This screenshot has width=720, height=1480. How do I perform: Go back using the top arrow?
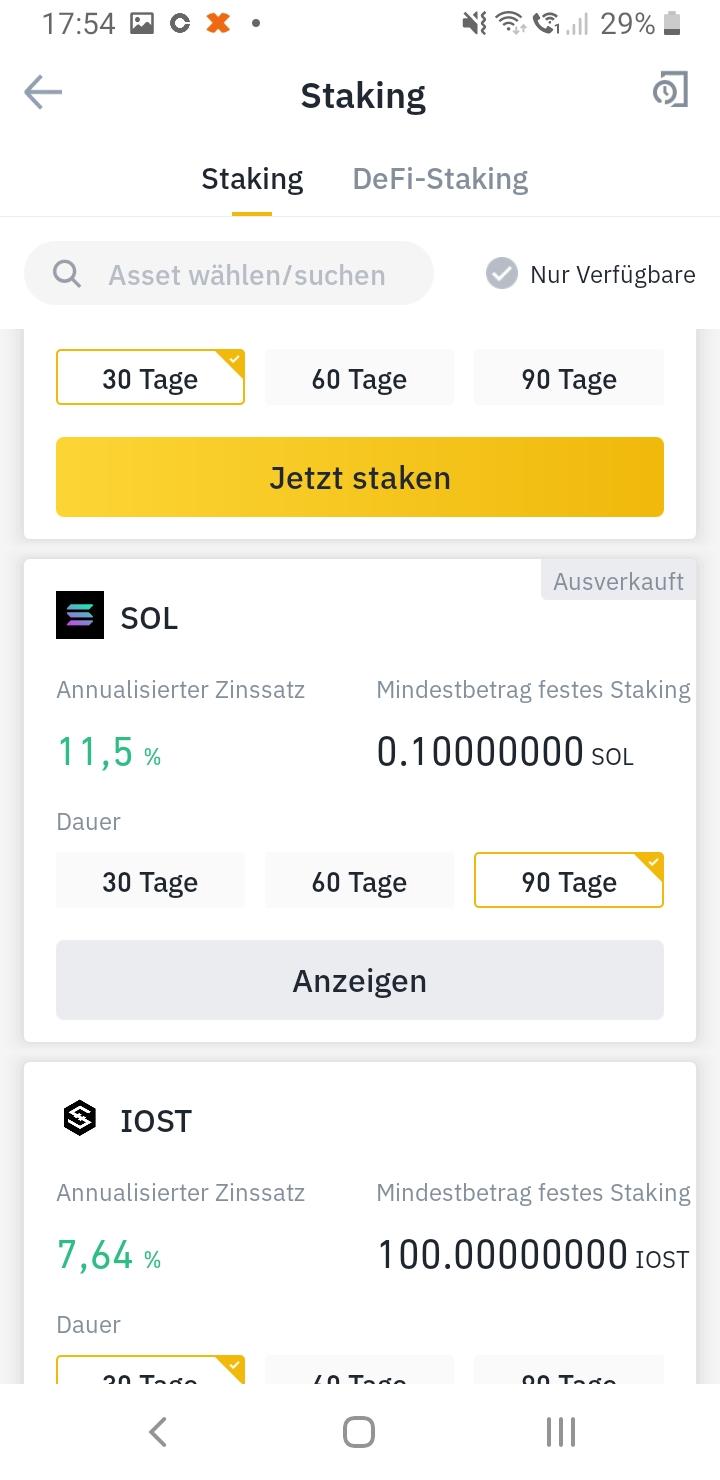(43, 93)
